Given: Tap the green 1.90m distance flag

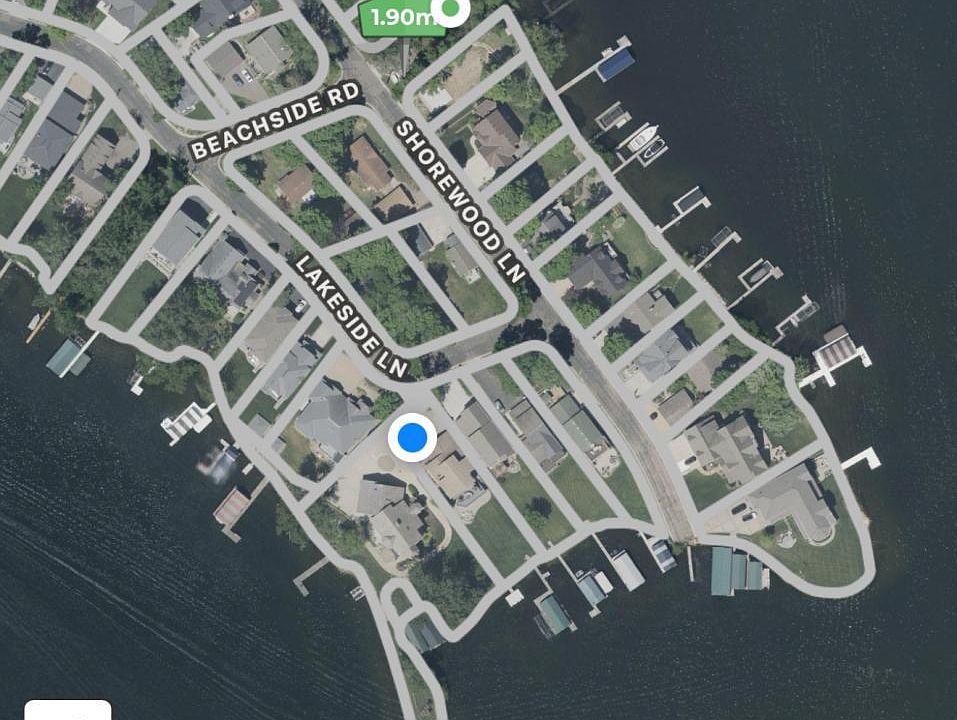Looking at the screenshot, I should (398, 18).
